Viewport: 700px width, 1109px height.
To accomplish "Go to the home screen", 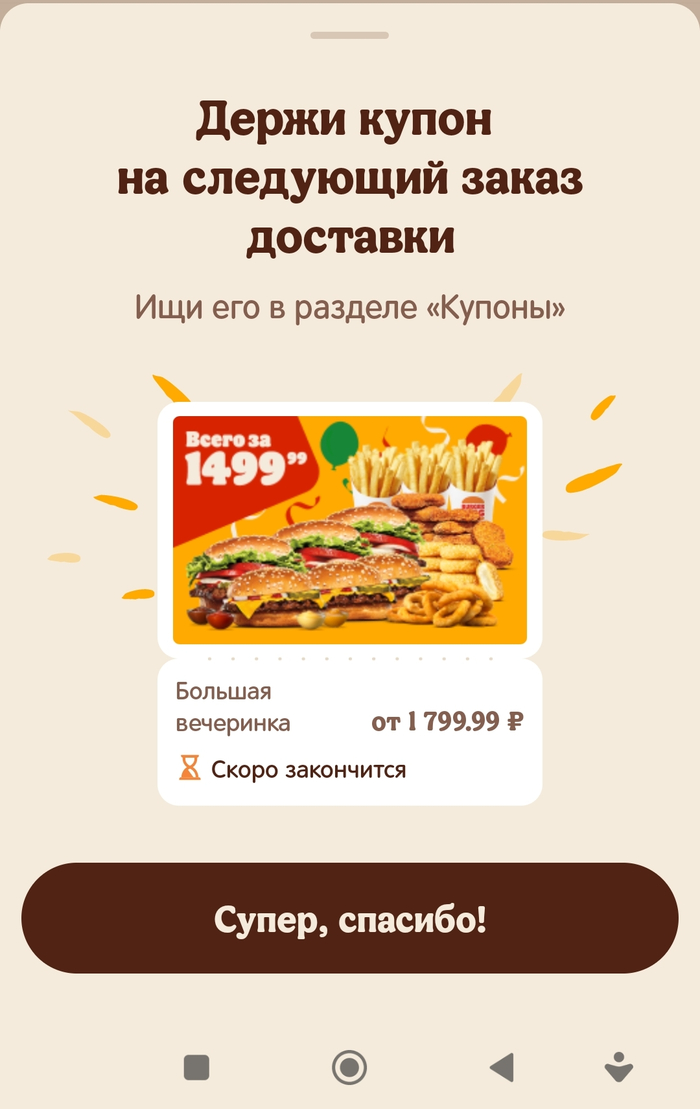I will pos(349,1067).
